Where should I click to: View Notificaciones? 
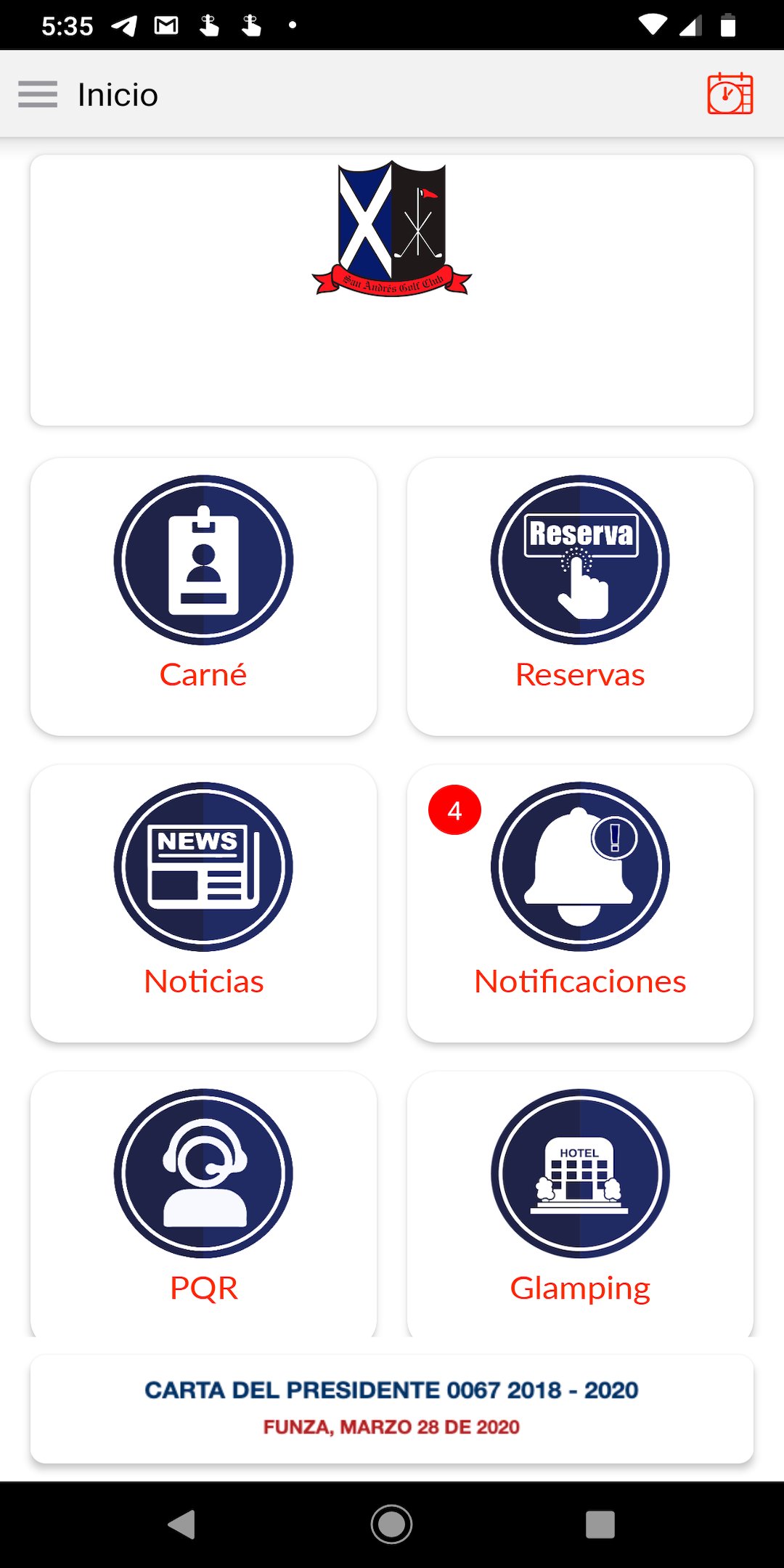(x=580, y=902)
